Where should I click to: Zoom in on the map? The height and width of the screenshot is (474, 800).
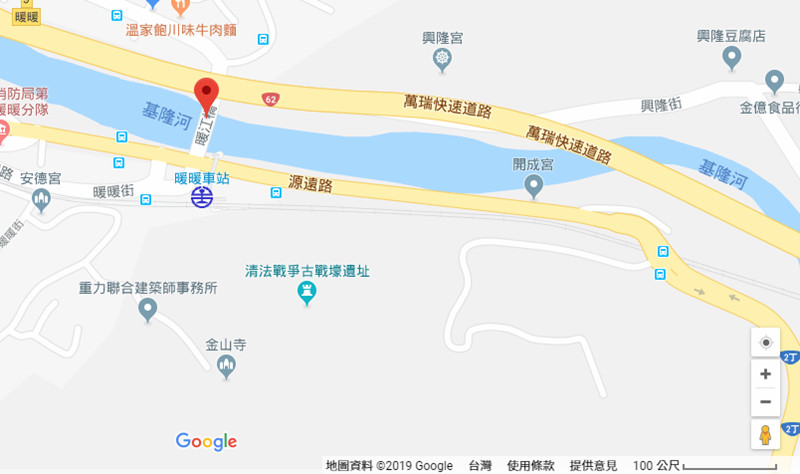[766, 374]
